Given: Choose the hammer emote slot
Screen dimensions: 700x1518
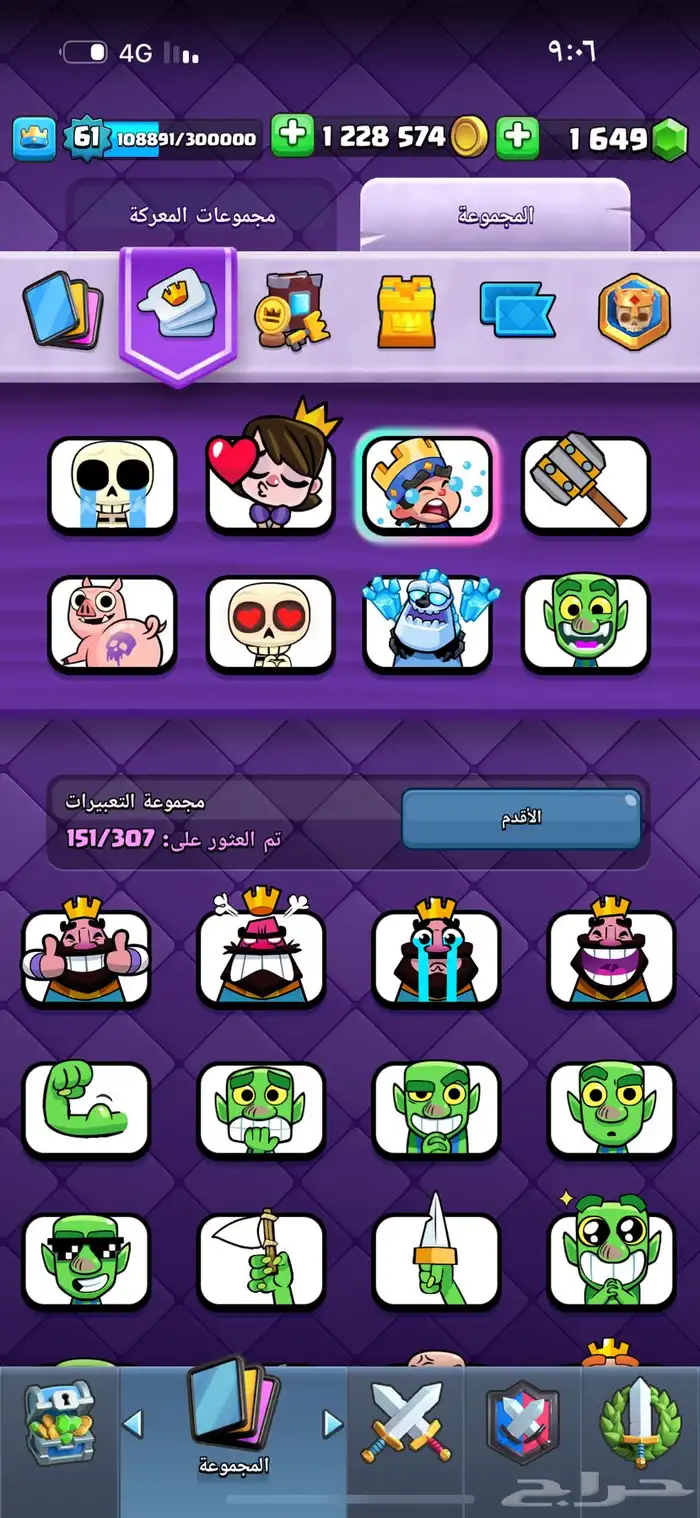Looking at the screenshot, I should coord(586,482).
